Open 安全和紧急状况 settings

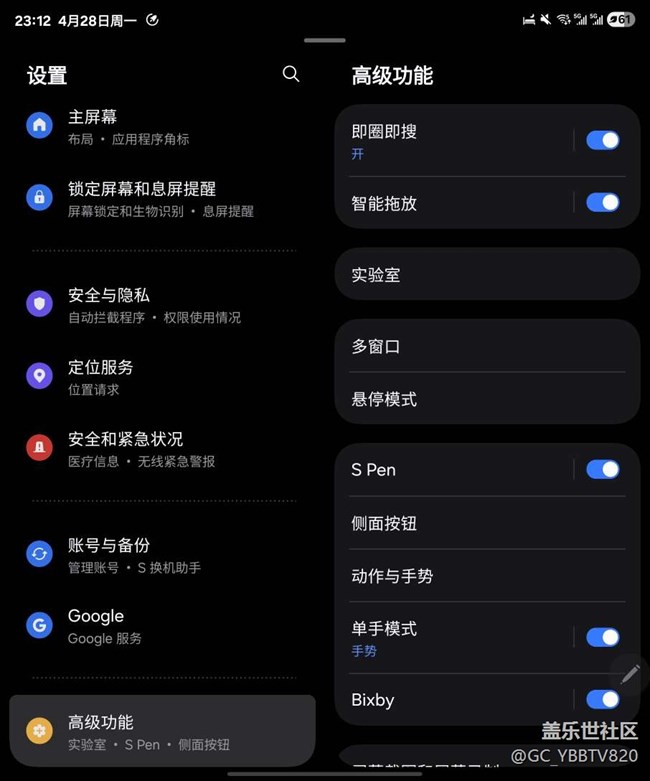[162, 449]
